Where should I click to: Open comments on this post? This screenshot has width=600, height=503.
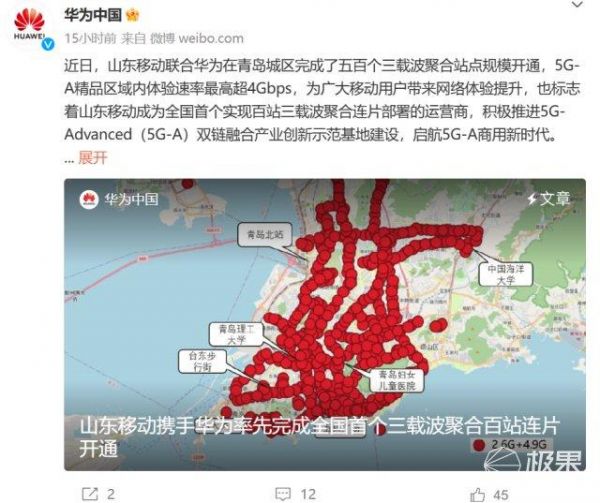click(296, 492)
